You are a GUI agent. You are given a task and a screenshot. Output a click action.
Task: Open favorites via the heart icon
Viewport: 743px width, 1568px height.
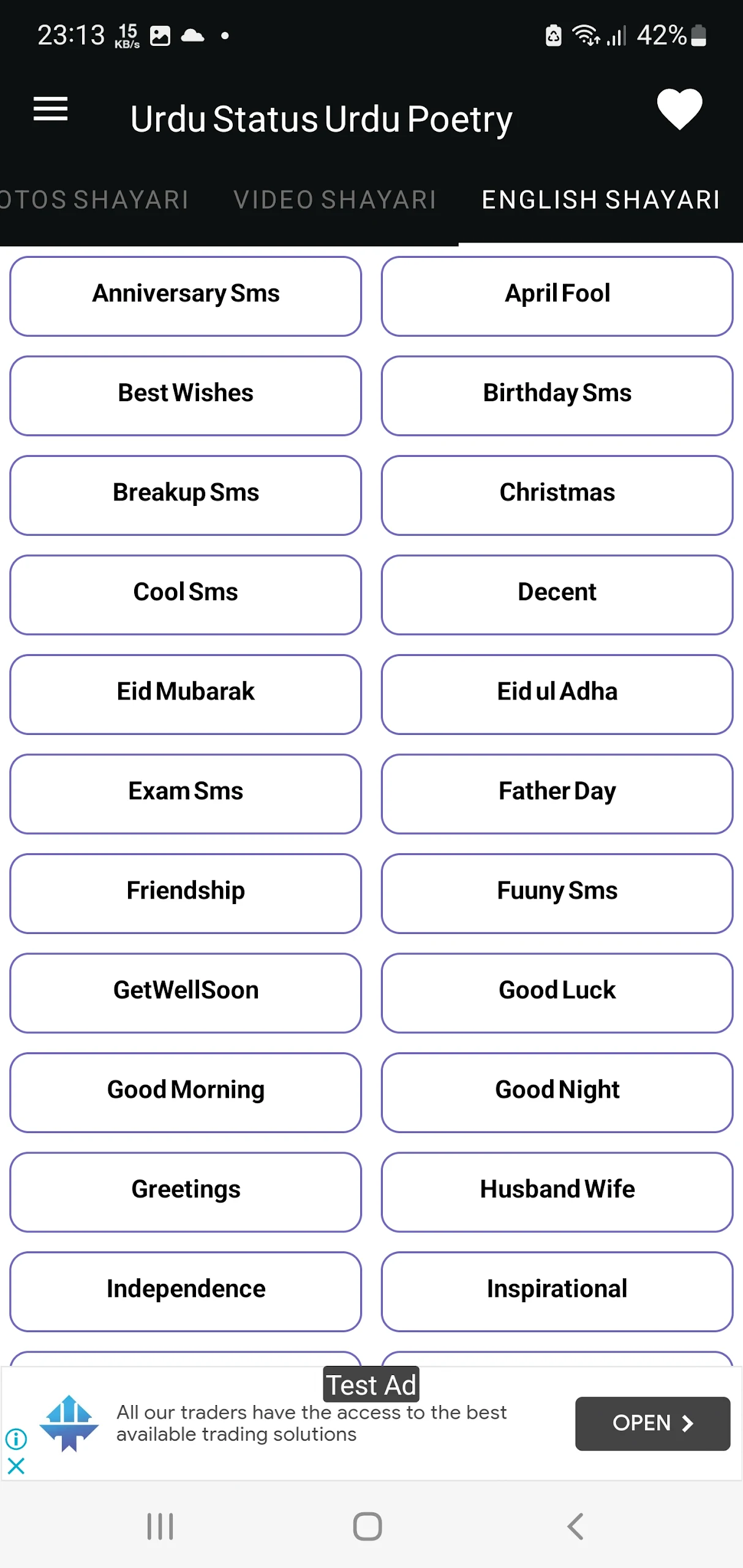coord(679,109)
